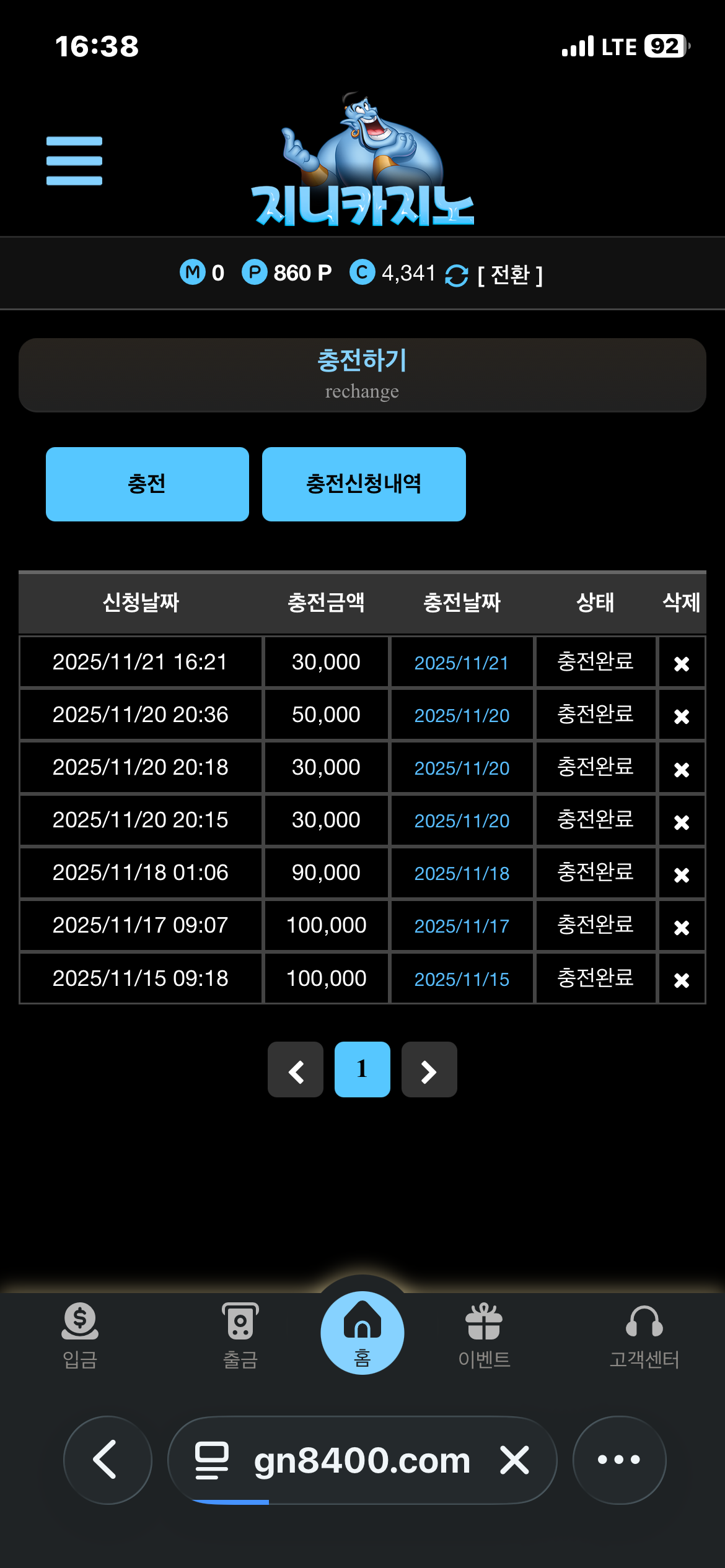Open the 입금 tab
Screen dimensions: 725x1568
[x=80, y=1335]
